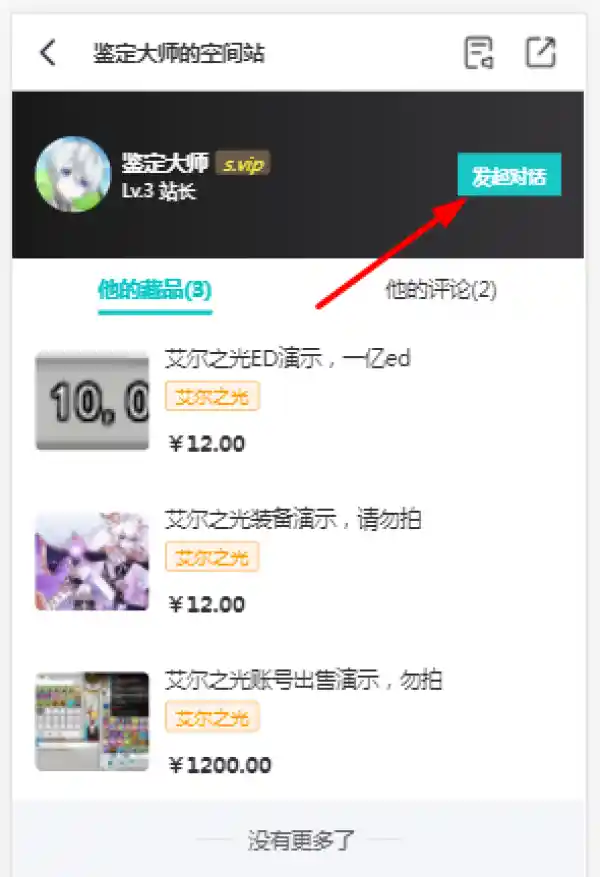The width and height of the screenshot is (600, 877).
Task: Open the 艾尔之光装备演示,请勿拍 listing
Action: click(292, 519)
